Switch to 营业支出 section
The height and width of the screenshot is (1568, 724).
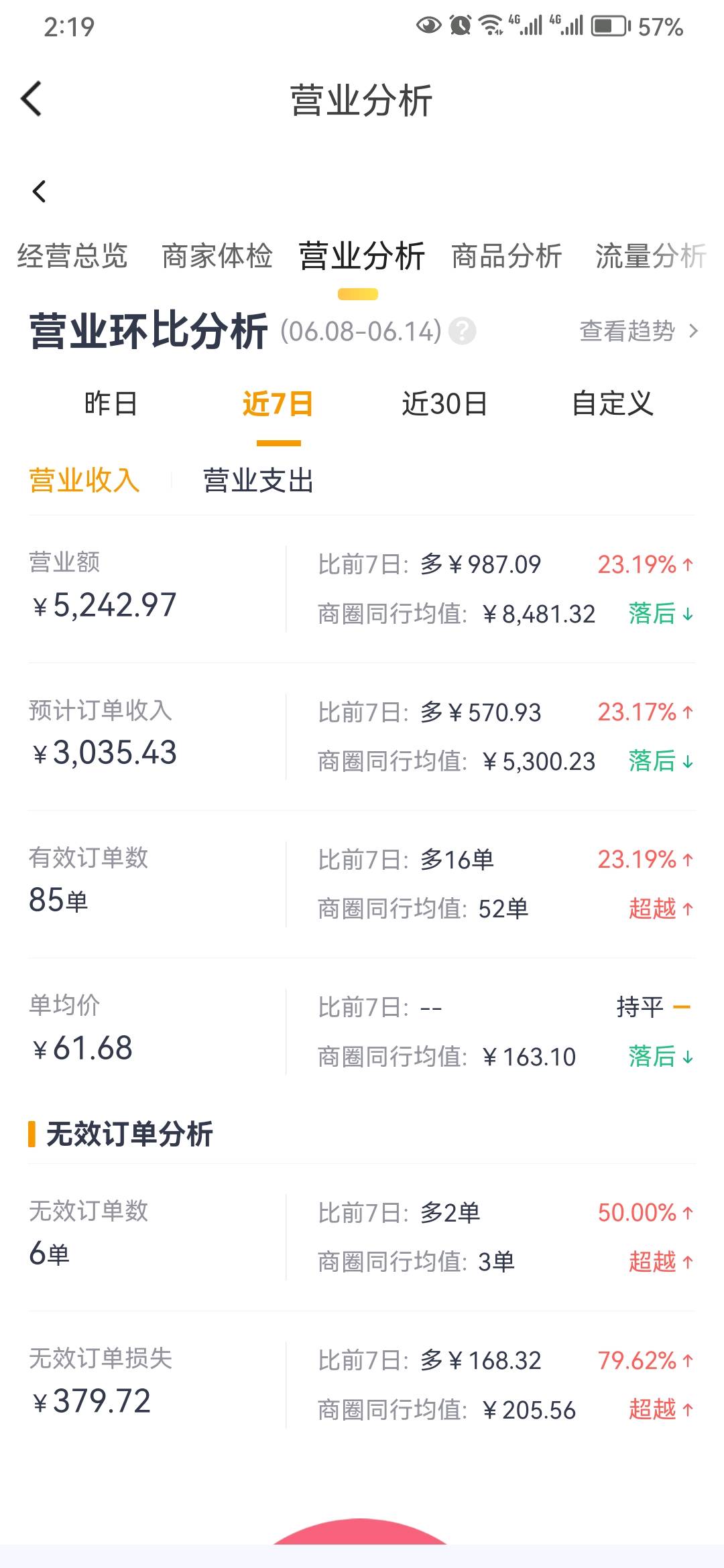pos(258,480)
